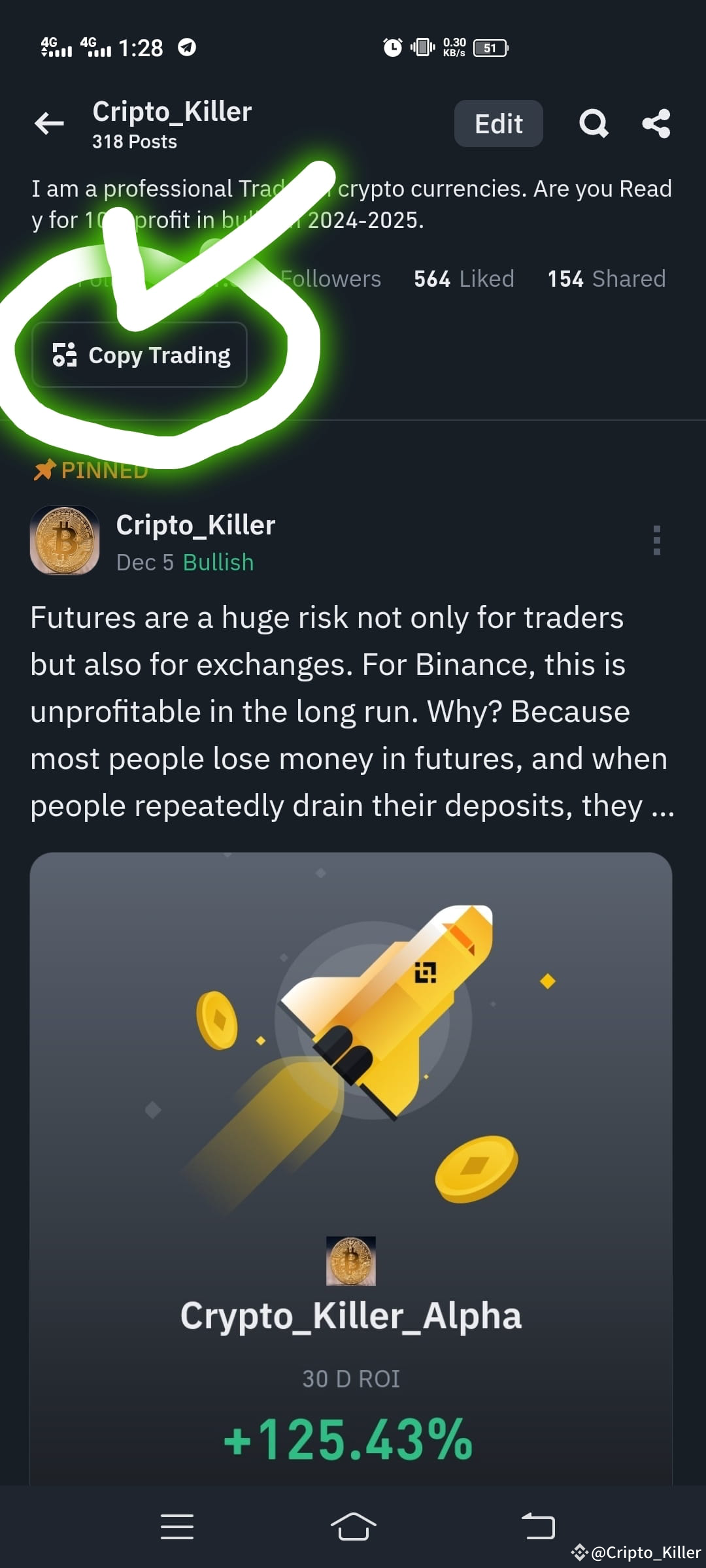Tap the Binance QR code on the rocket
706x1568 pixels.
point(425,973)
